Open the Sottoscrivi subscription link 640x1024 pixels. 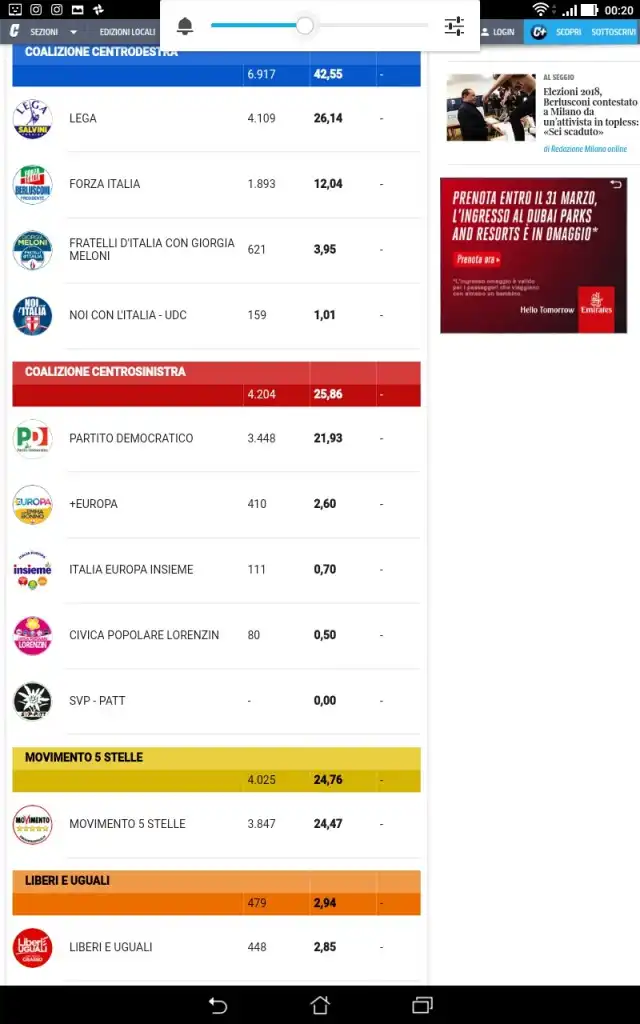pyautogui.click(x=612, y=32)
